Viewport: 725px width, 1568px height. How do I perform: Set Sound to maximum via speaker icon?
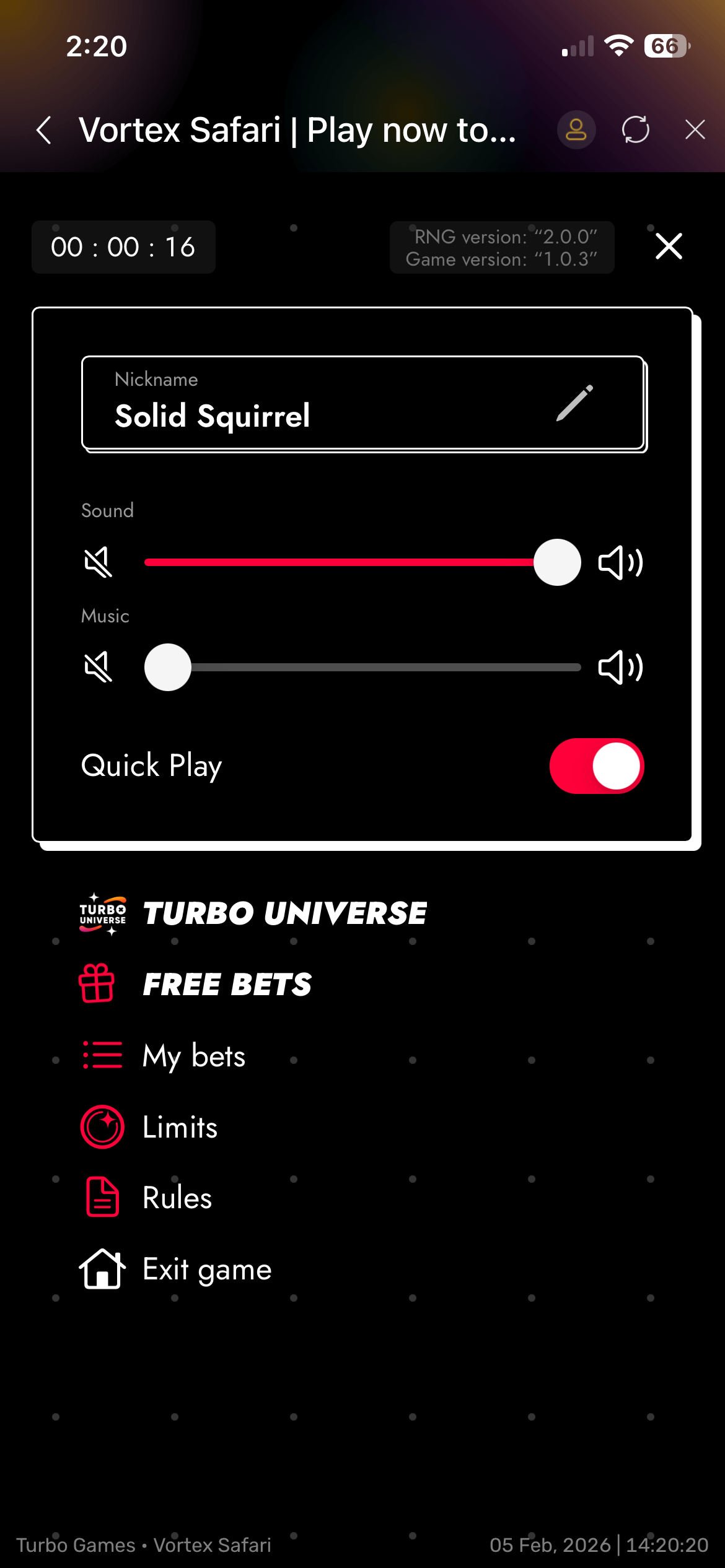point(620,562)
